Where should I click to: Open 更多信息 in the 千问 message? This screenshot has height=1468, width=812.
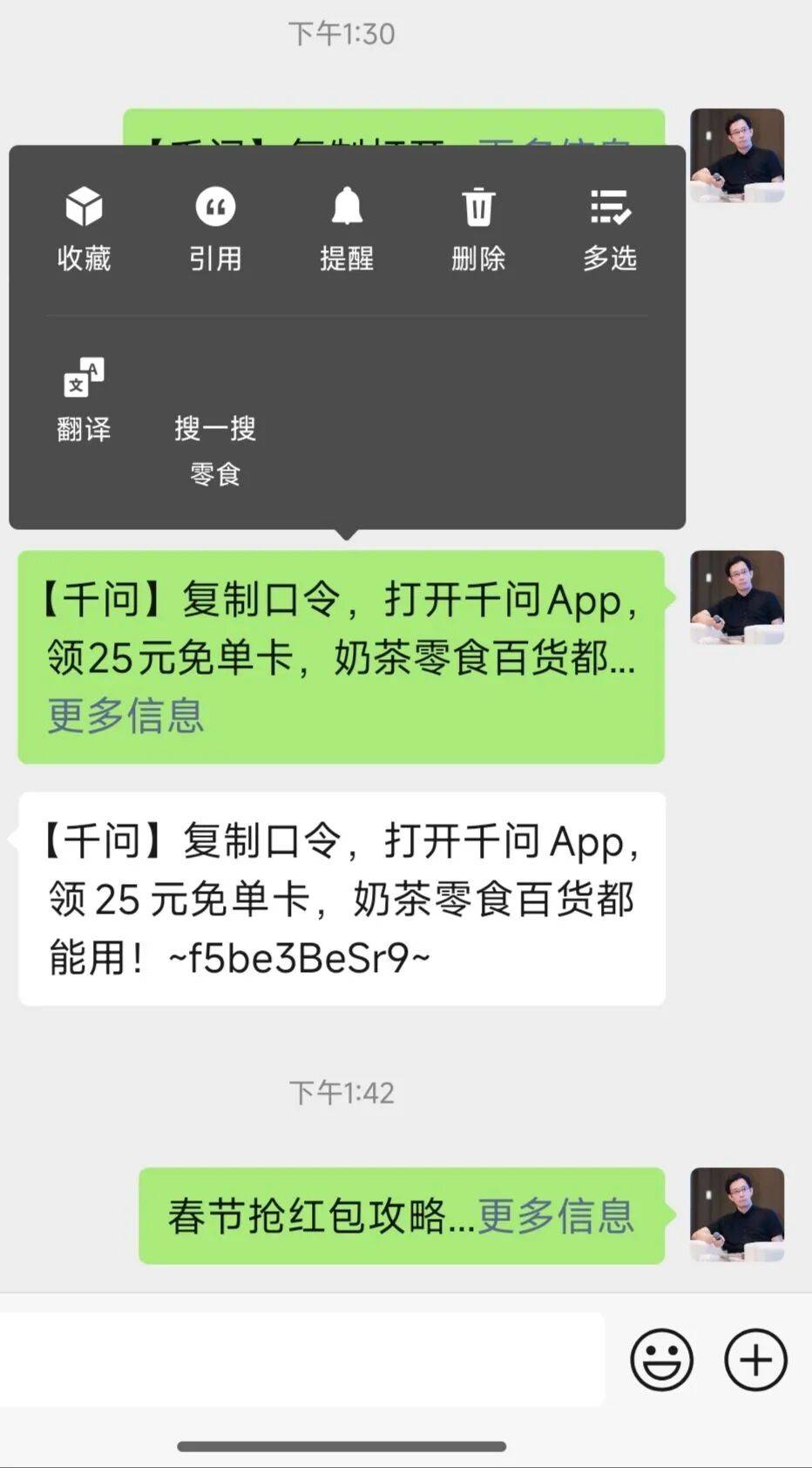point(125,716)
